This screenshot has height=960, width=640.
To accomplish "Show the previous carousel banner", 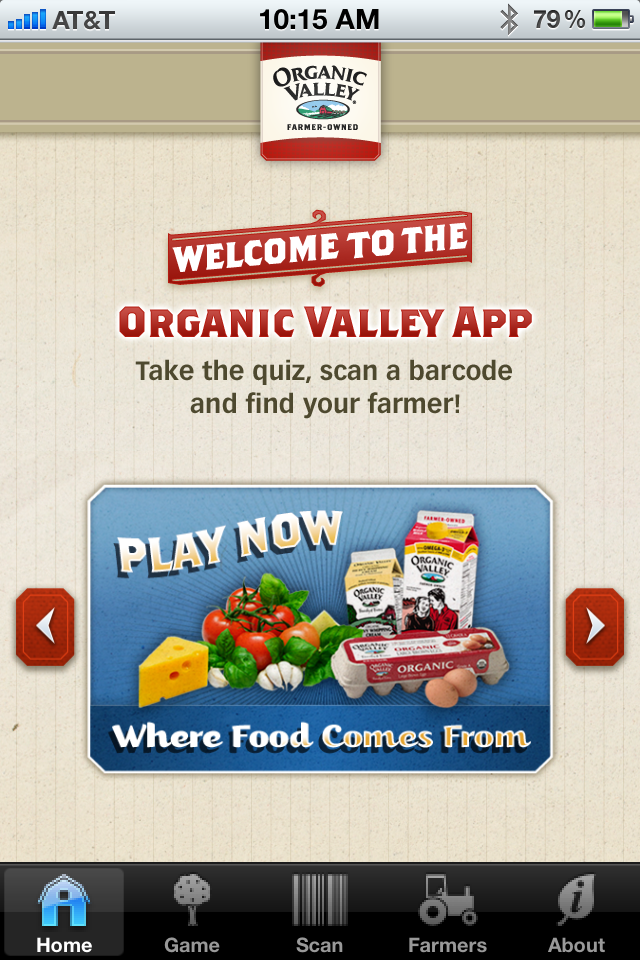I will [45, 627].
